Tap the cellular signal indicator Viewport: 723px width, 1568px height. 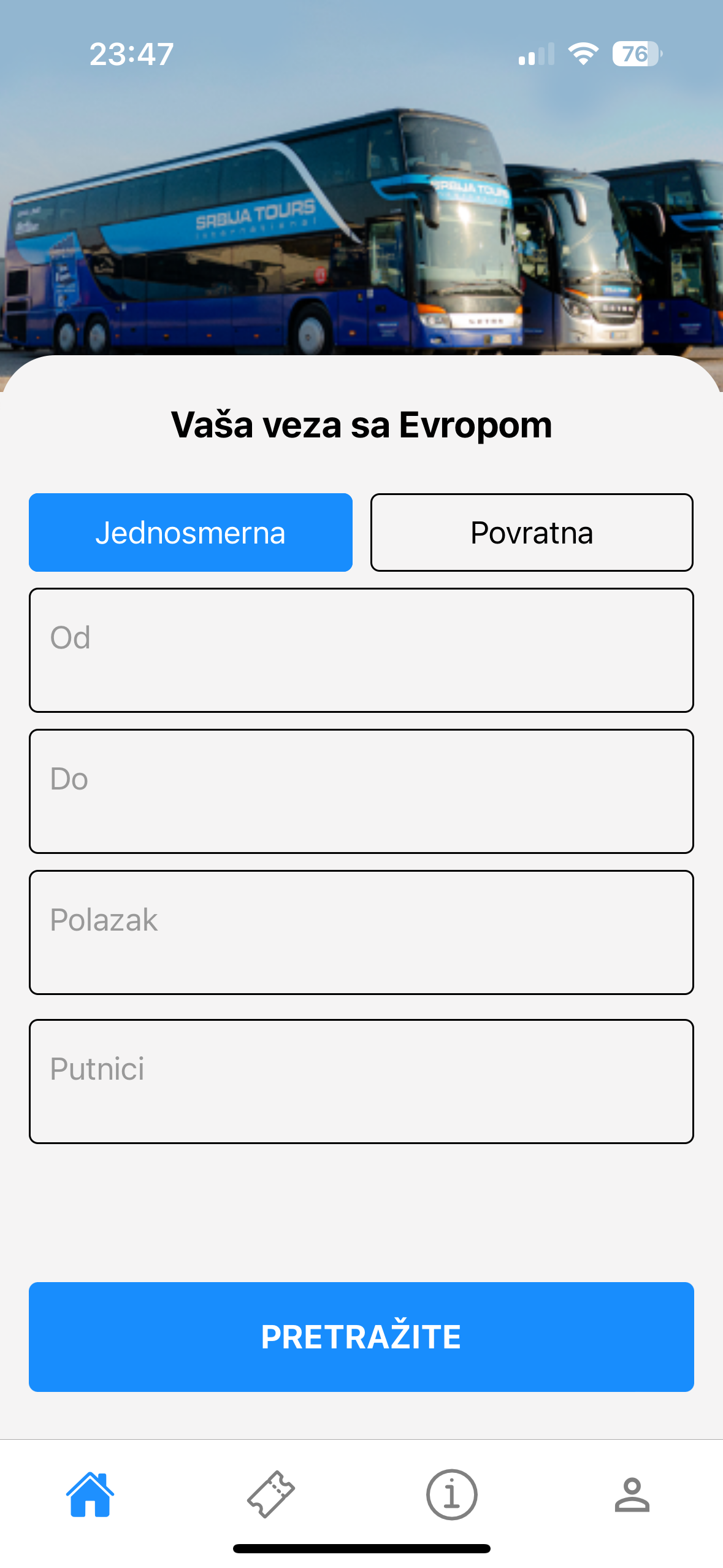click(532, 54)
